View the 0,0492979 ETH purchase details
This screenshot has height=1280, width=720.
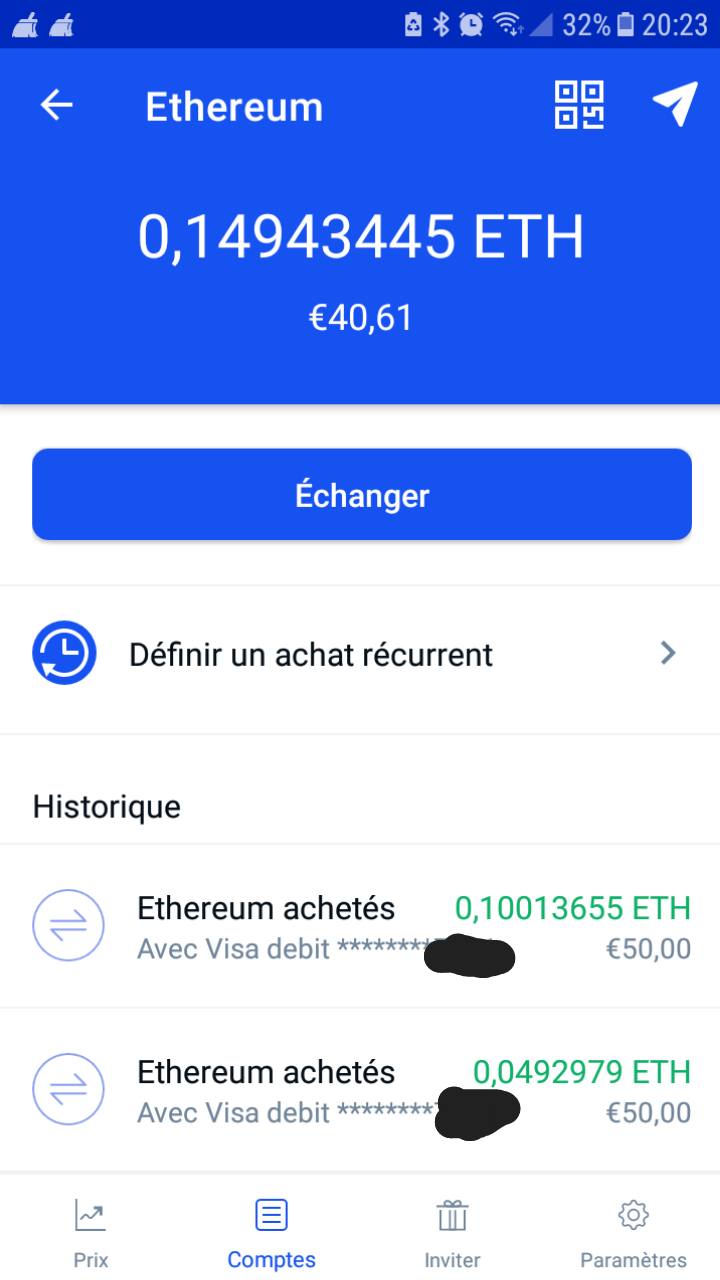tap(360, 1090)
